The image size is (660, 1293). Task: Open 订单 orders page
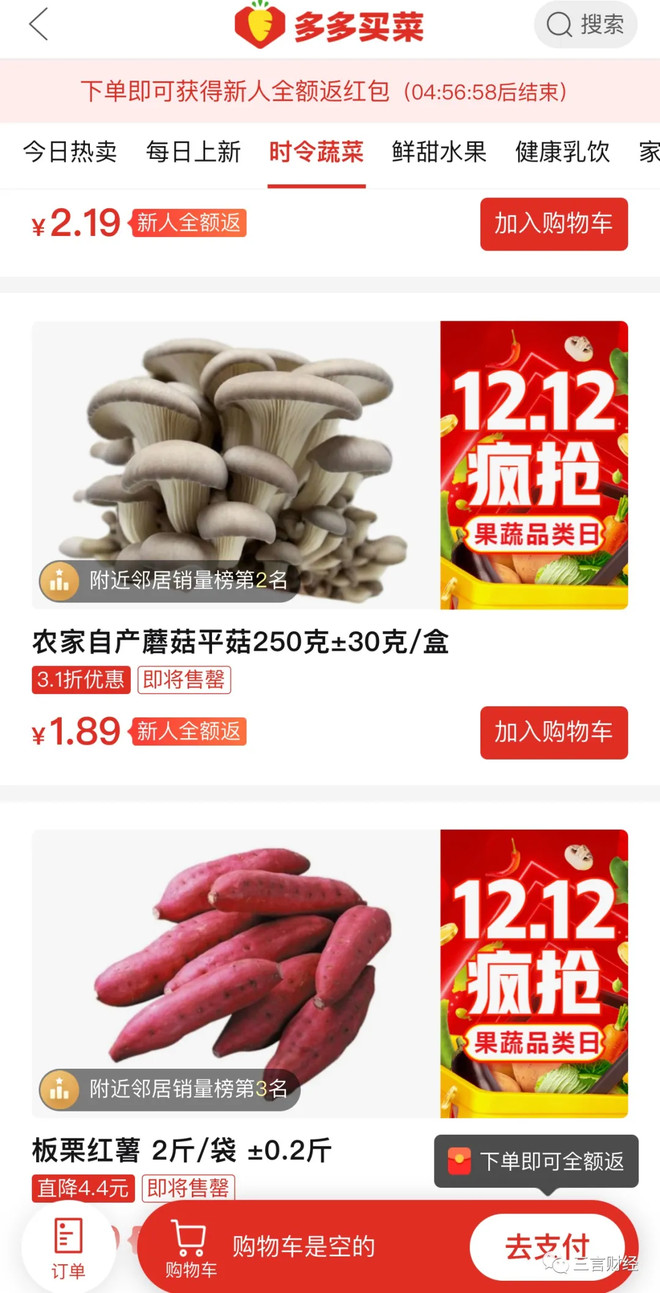click(68, 1247)
